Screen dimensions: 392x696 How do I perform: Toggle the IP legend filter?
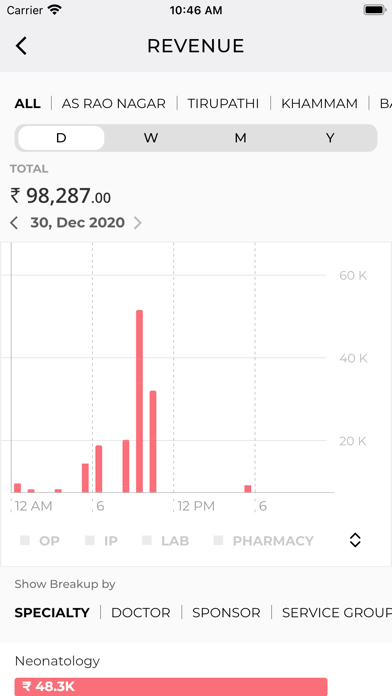(x=101, y=541)
